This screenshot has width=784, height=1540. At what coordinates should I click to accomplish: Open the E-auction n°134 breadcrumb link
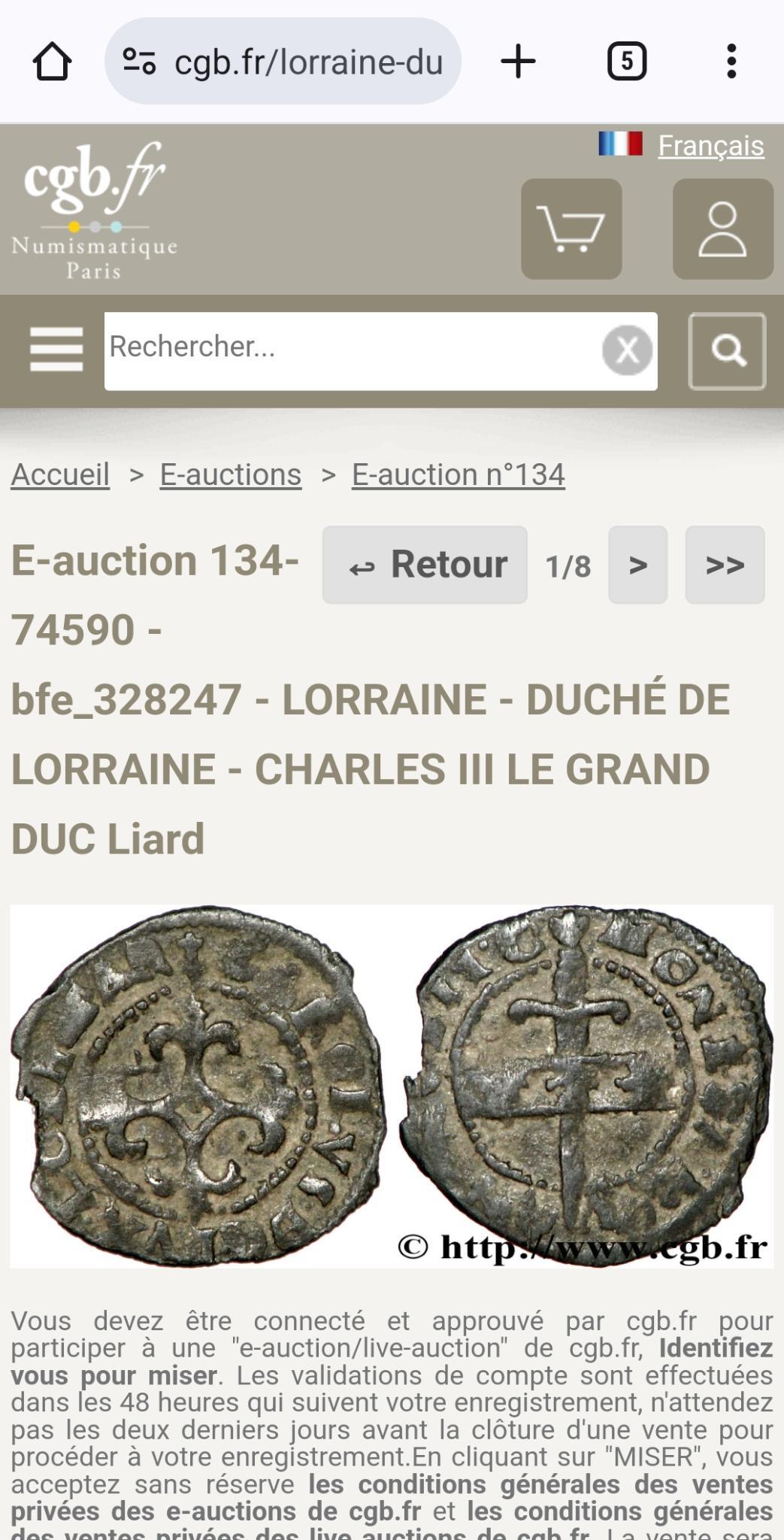coord(459,474)
